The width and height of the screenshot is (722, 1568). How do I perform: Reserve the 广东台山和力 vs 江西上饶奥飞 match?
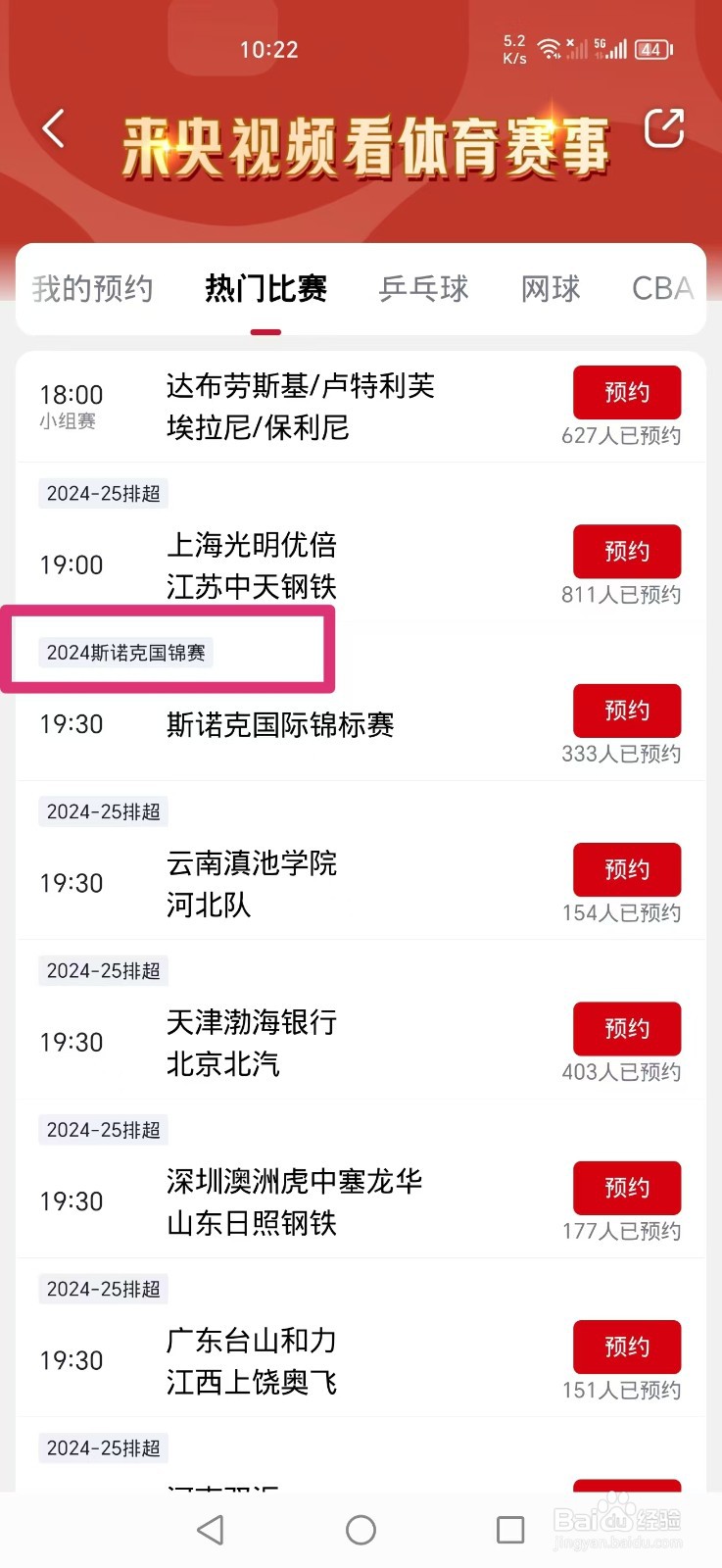(628, 1347)
